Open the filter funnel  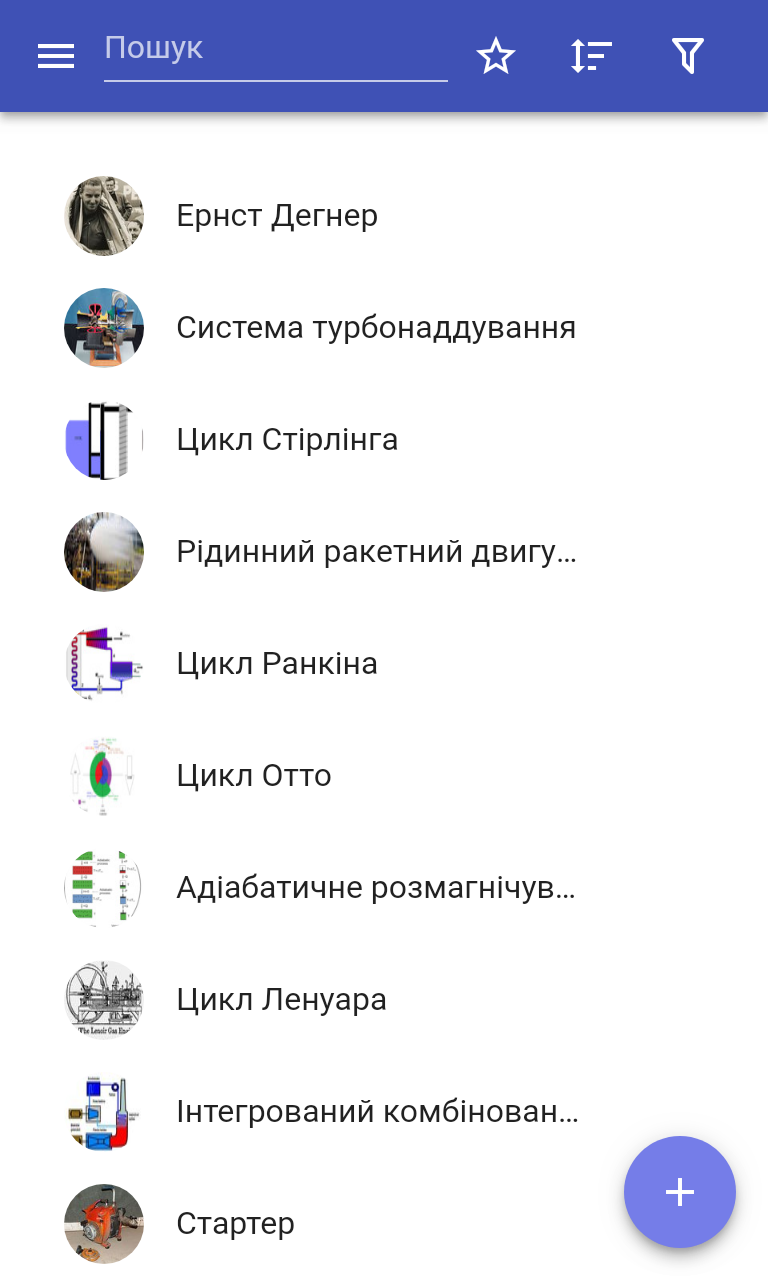click(688, 56)
